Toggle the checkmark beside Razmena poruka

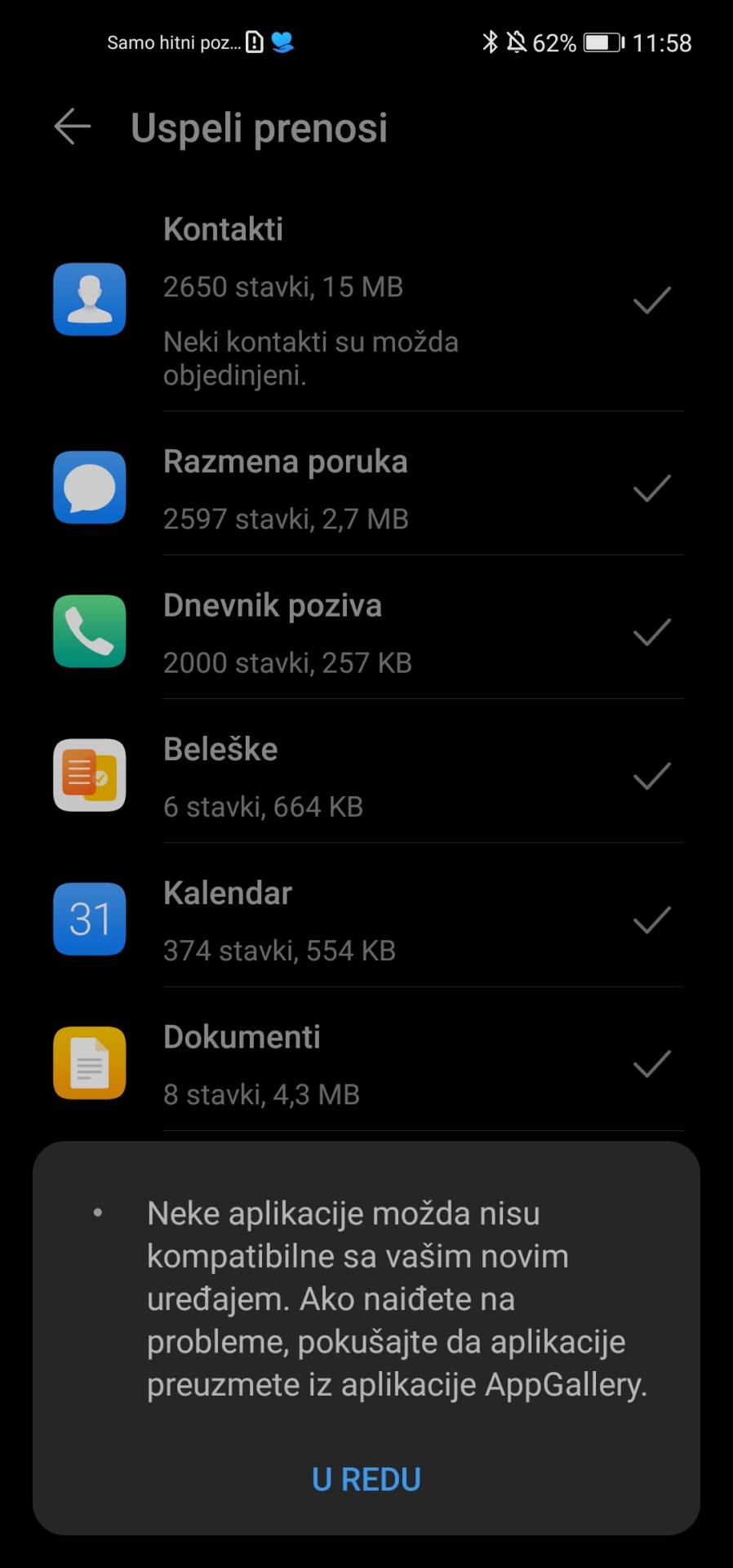click(651, 488)
